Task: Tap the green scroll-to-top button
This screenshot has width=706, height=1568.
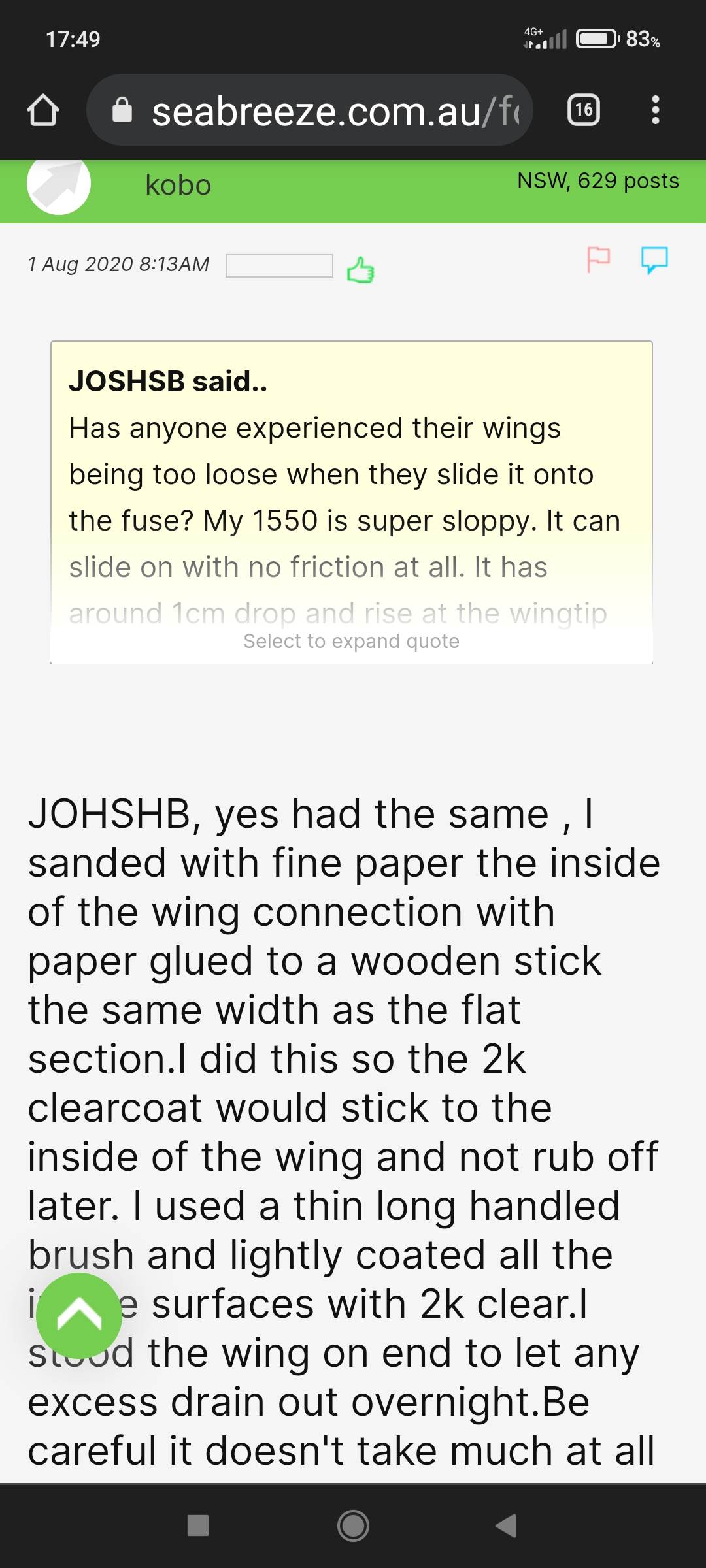Action: [x=79, y=1316]
